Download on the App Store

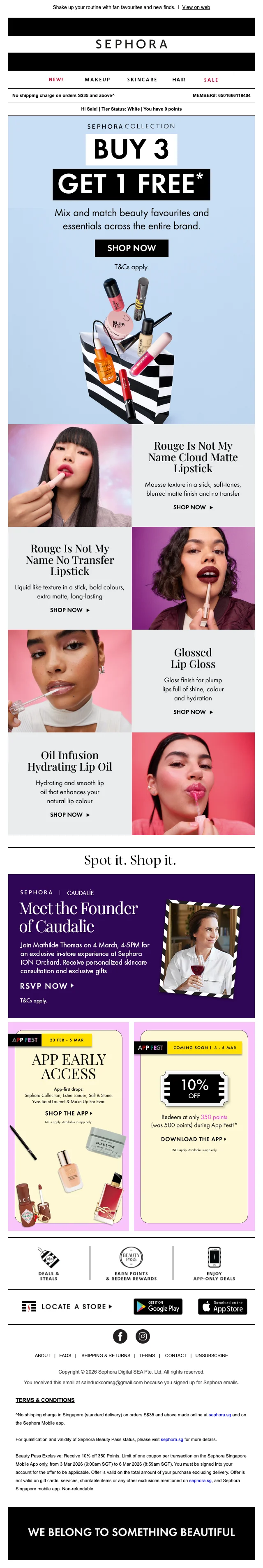point(222,1306)
